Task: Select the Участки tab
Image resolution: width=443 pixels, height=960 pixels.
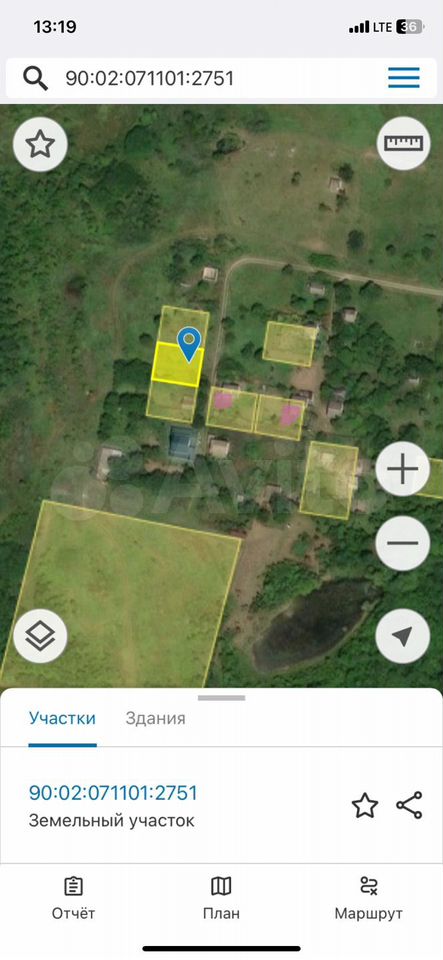Action: (x=62, y=718)
